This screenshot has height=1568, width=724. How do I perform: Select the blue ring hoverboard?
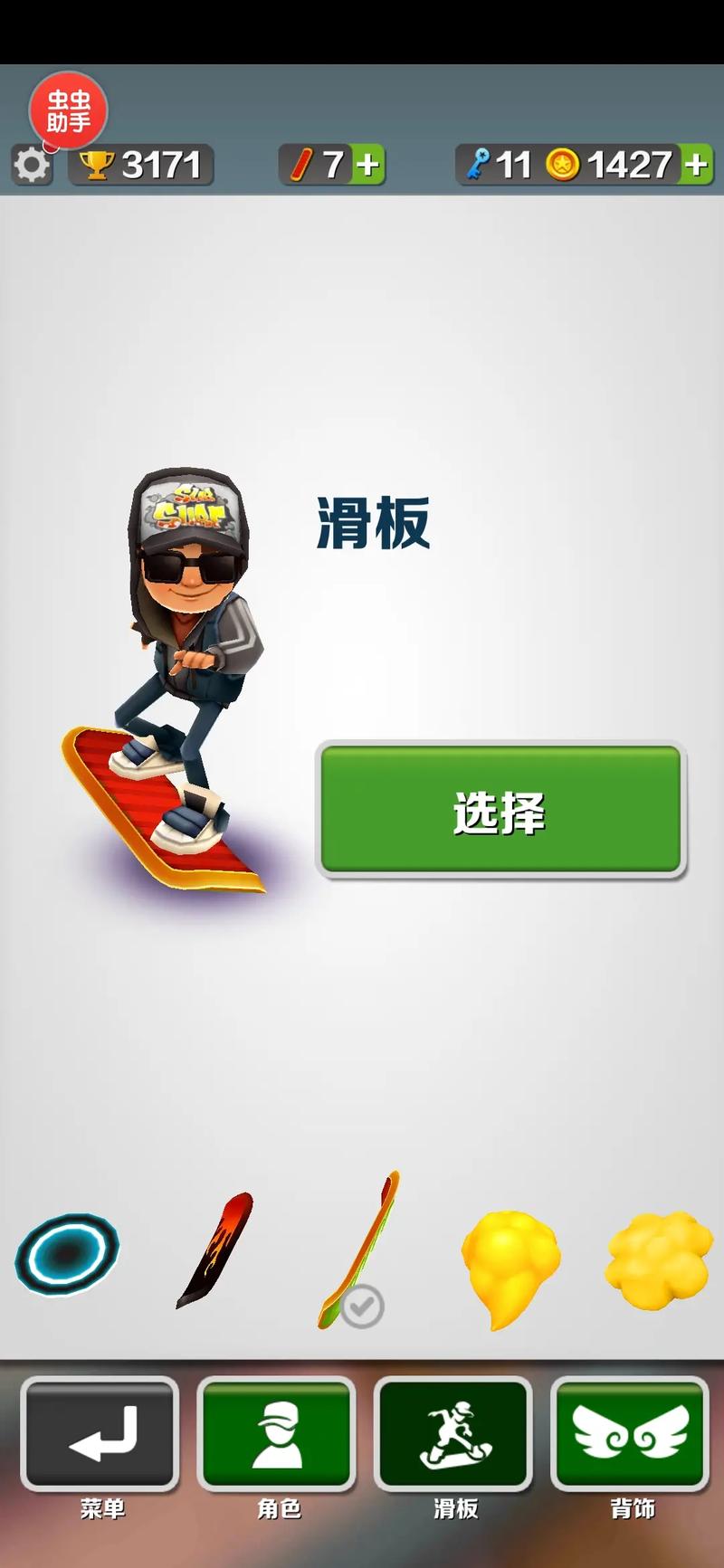[x=67, y=1254]
